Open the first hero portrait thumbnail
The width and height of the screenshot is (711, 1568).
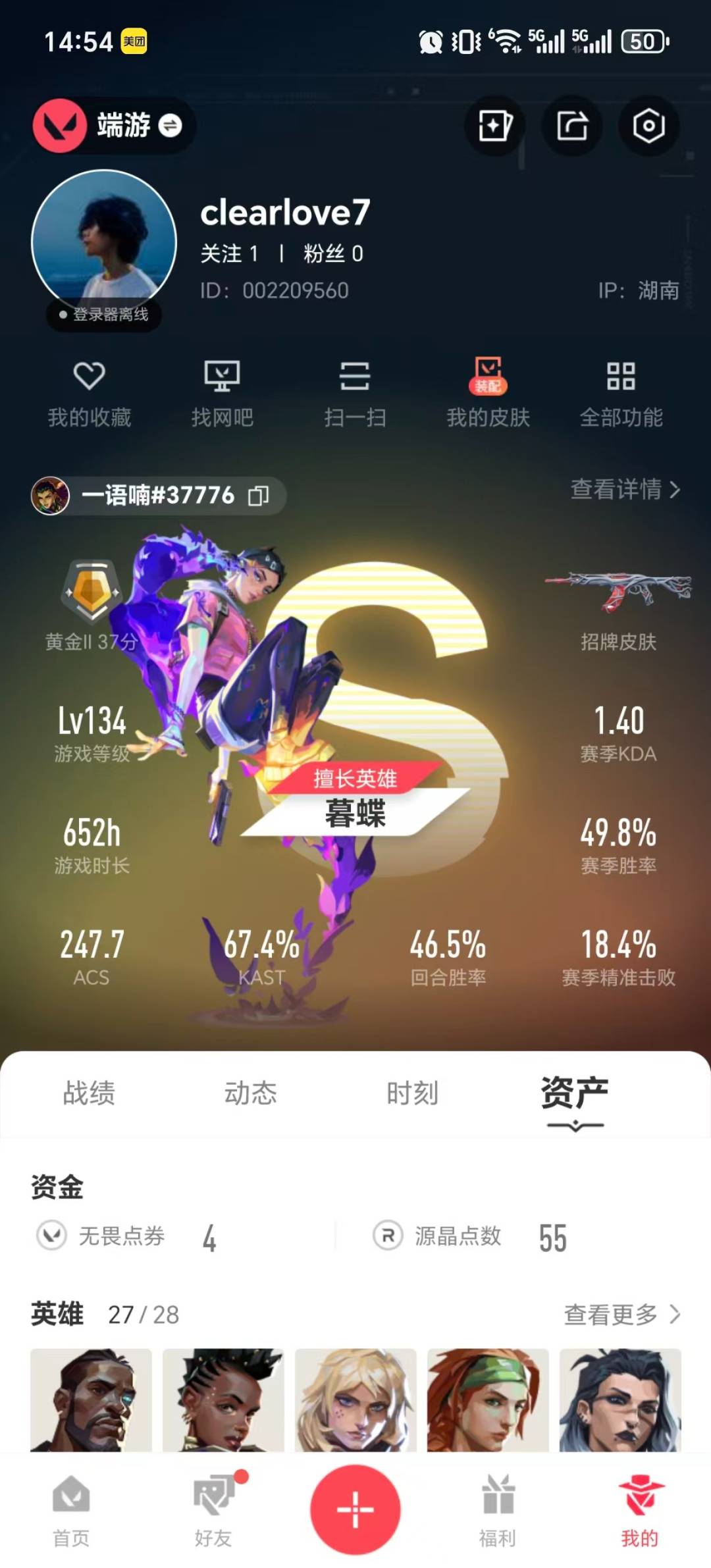[91, 1399]
